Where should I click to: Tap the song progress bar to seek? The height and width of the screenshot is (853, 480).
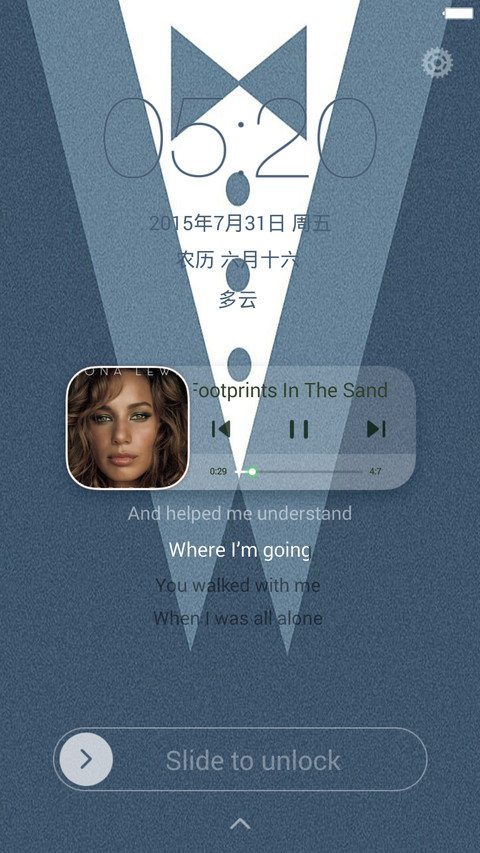pos(299,472)
